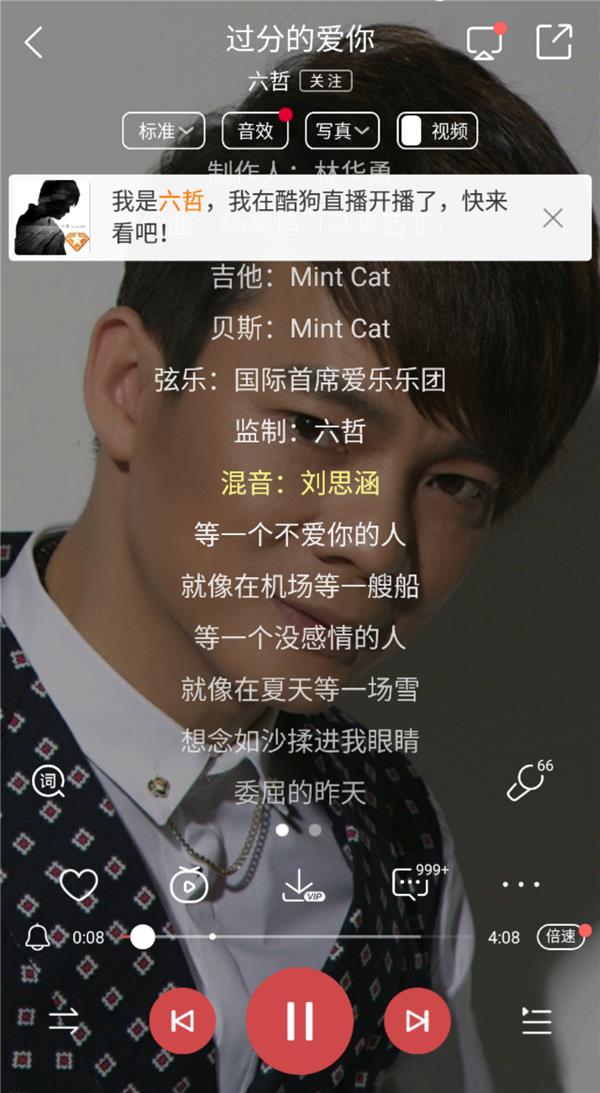Download the song with VIP icon
Viewport: 600px width, 1093px height.
click(300, 884)
